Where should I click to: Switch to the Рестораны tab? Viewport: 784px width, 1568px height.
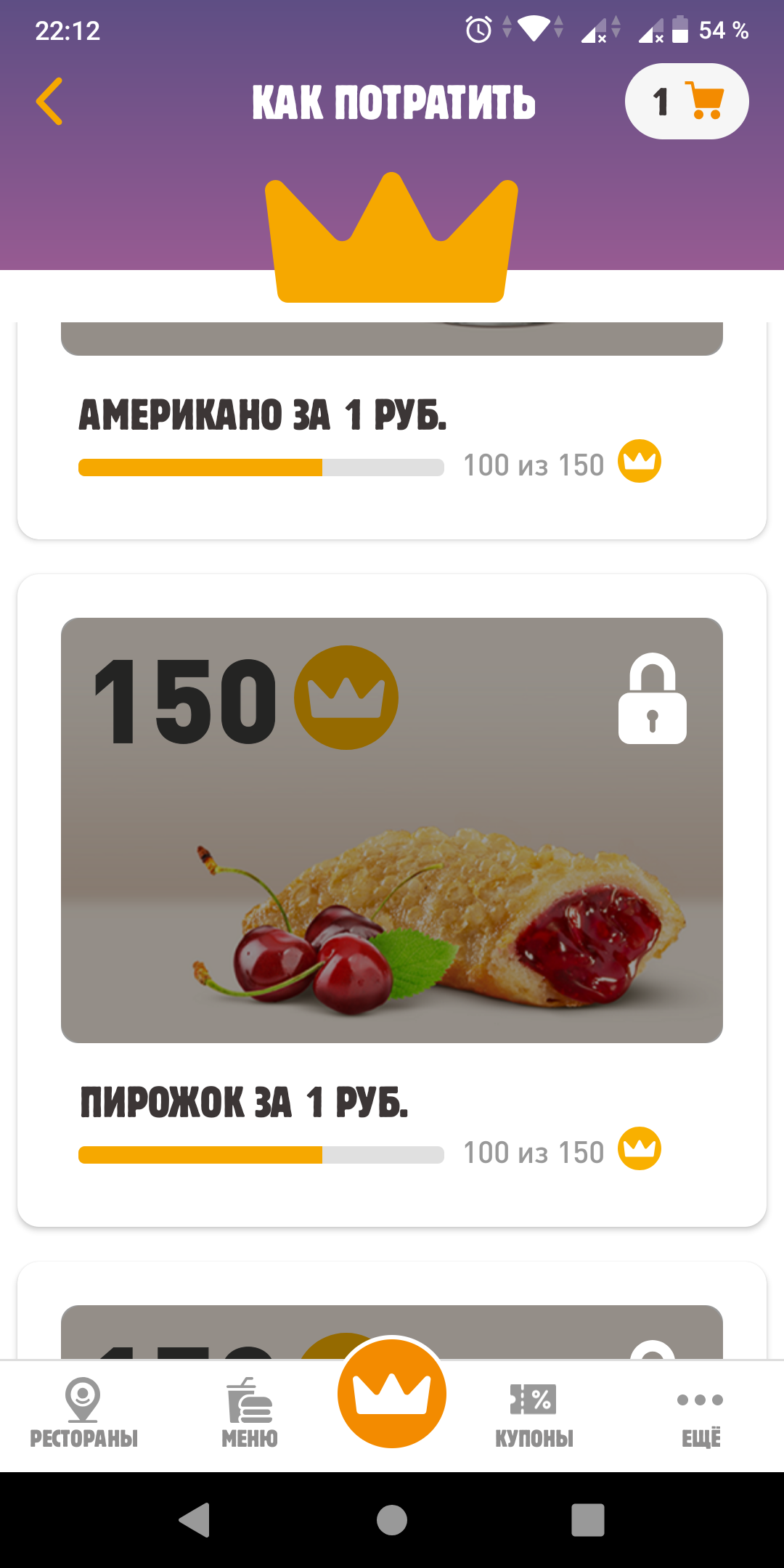[x=83, y=1413]
